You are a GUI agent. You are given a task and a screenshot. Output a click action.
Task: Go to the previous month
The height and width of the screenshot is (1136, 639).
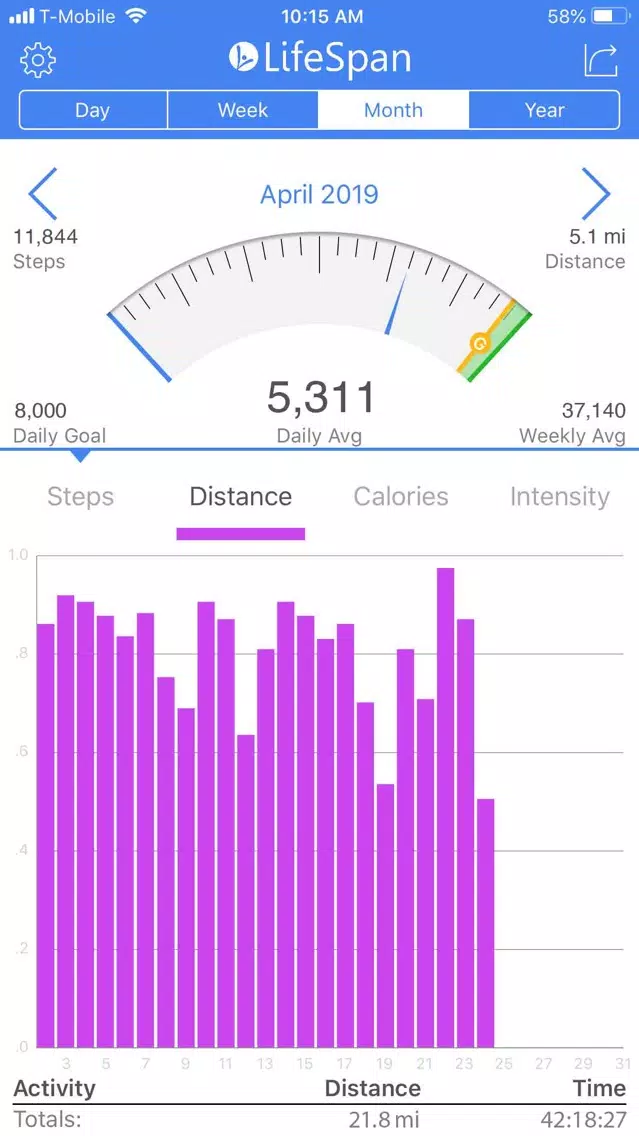[43, 193]
